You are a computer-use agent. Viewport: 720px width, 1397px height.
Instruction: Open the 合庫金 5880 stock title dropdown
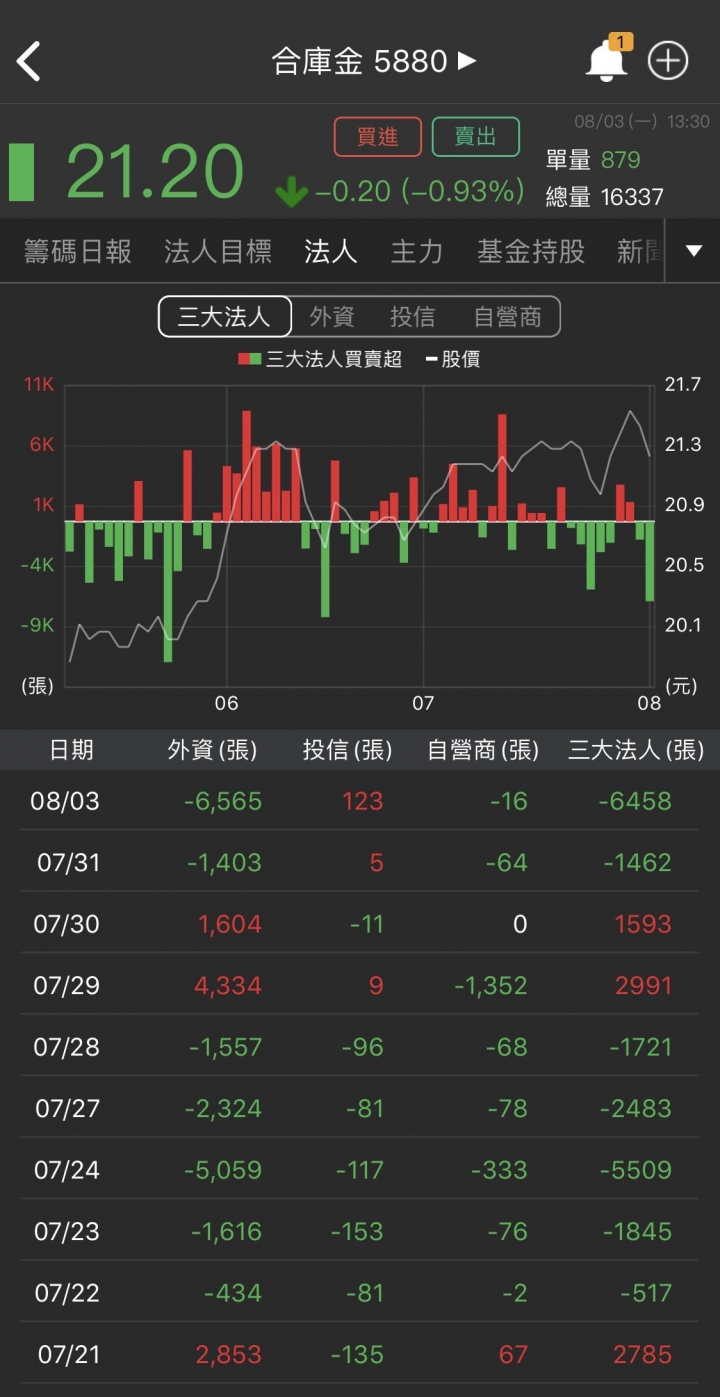tap(374, 61)
